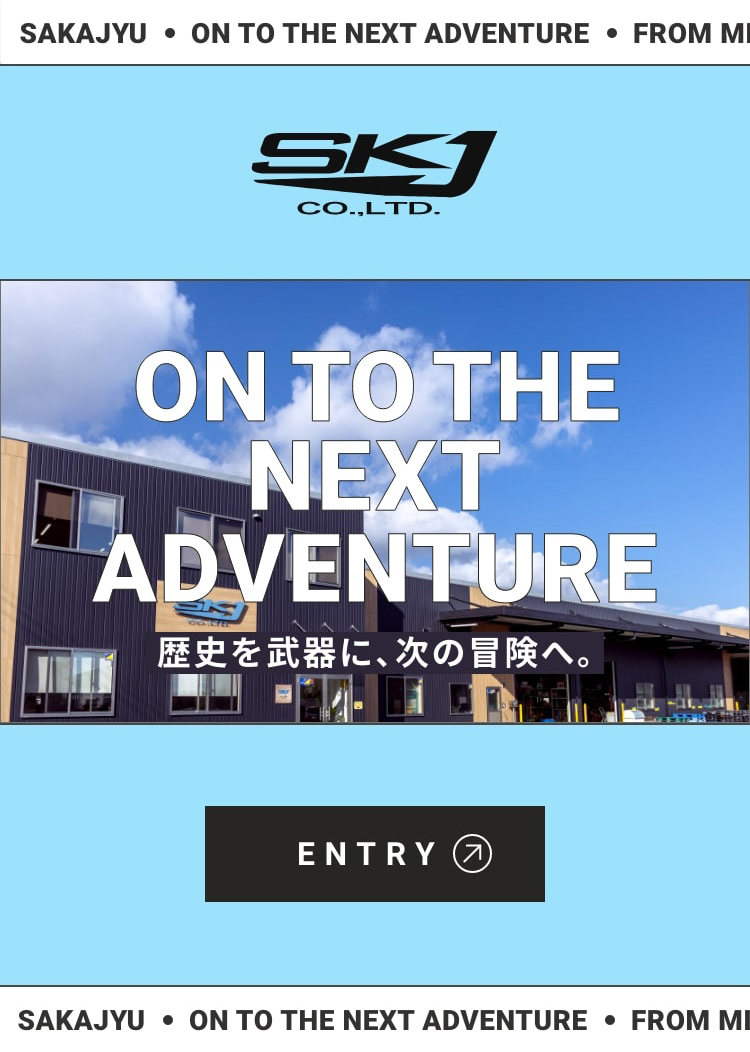Click SAKAJYU in the bottom marquee bar
750x1052 pixels.
[80, 1020]
